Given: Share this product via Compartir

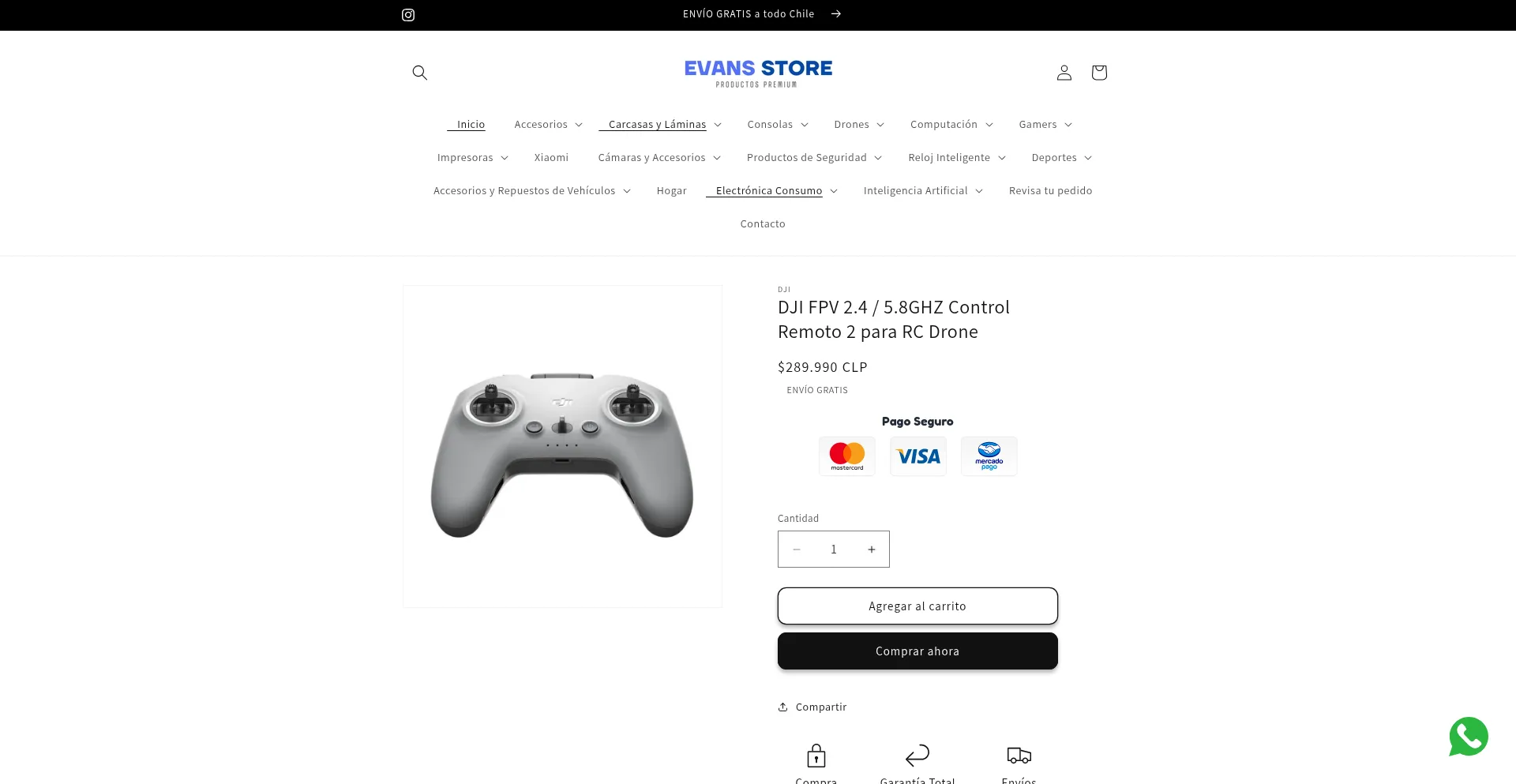Looking at the screenshot, I should pyautogui.click(x=812, y=707).
